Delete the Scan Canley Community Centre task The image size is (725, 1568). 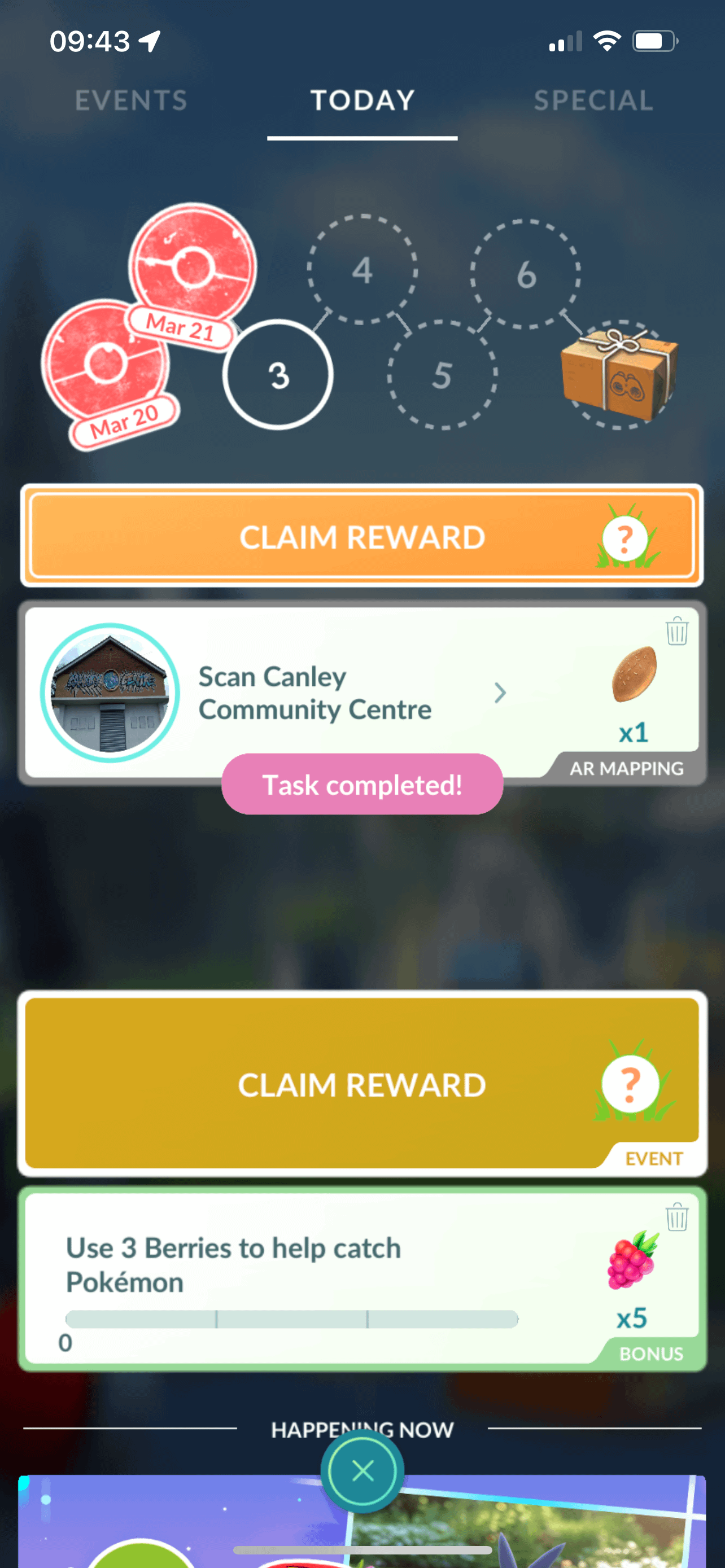(x=676, y=630)
